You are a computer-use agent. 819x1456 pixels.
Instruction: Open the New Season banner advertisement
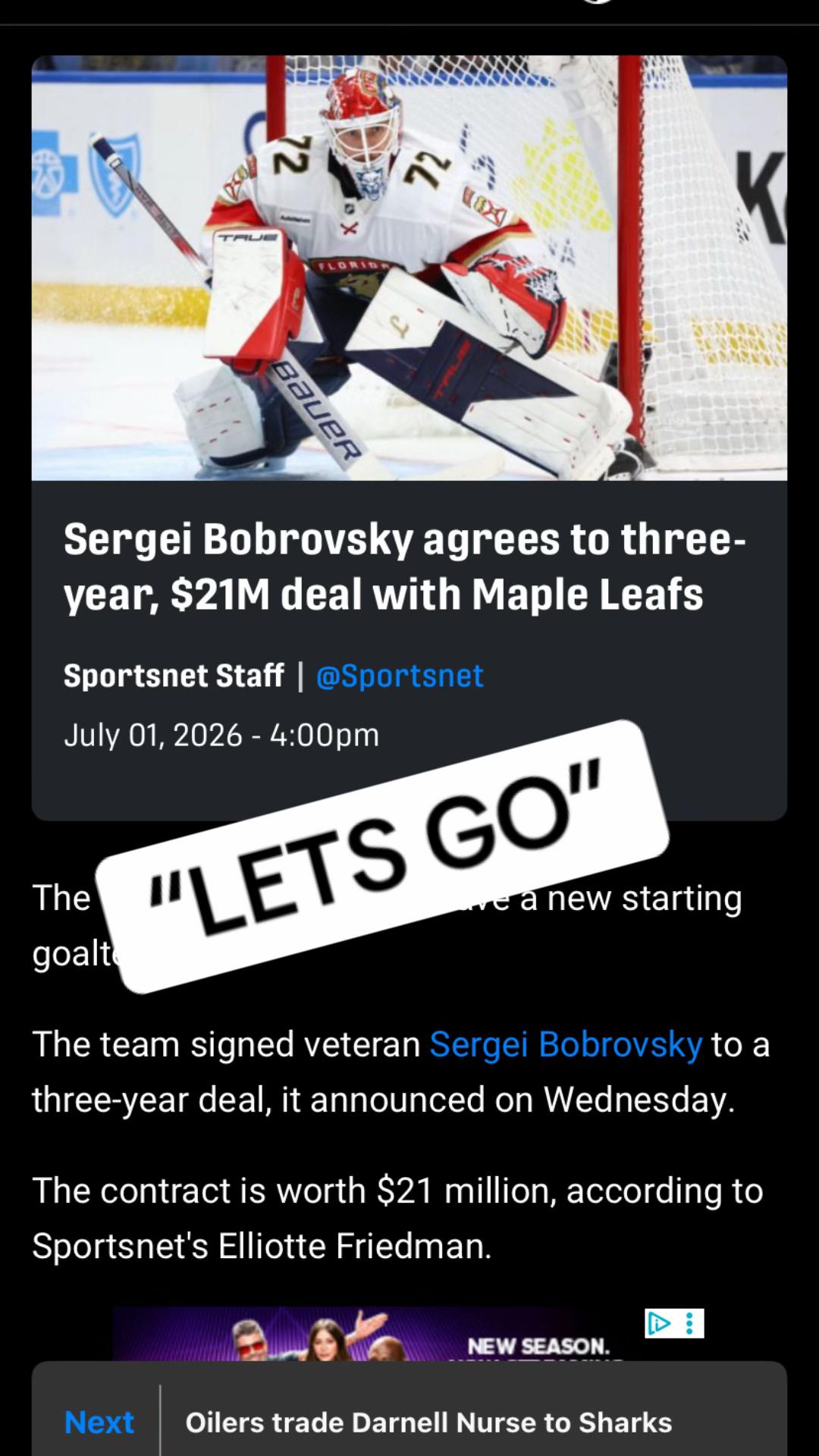[408, 1335]
